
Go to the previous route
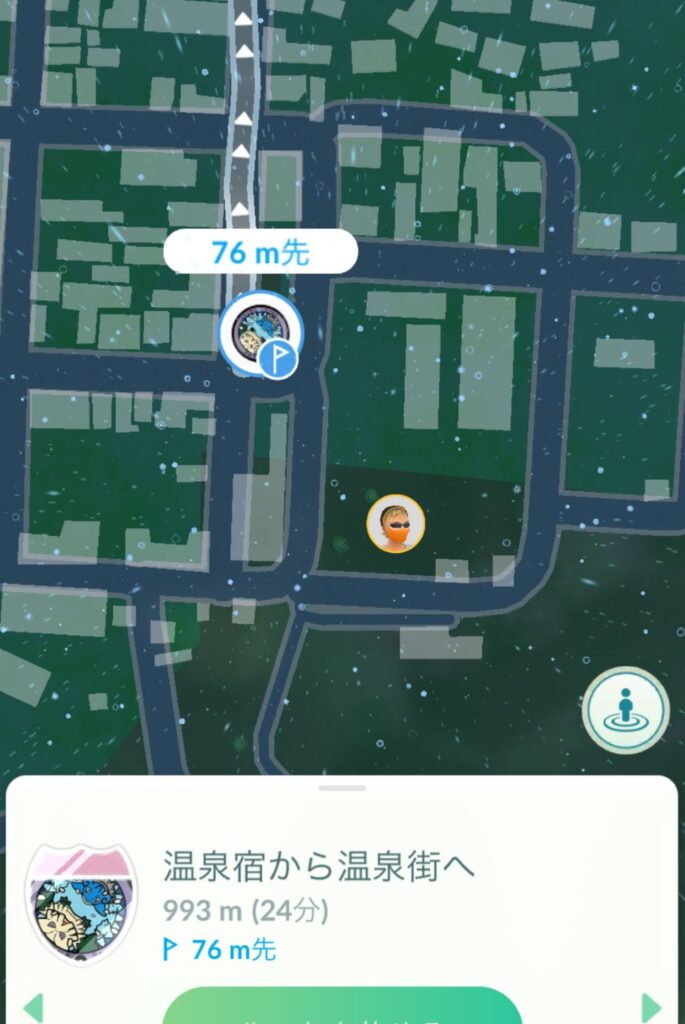click(x=33, y=1006)
